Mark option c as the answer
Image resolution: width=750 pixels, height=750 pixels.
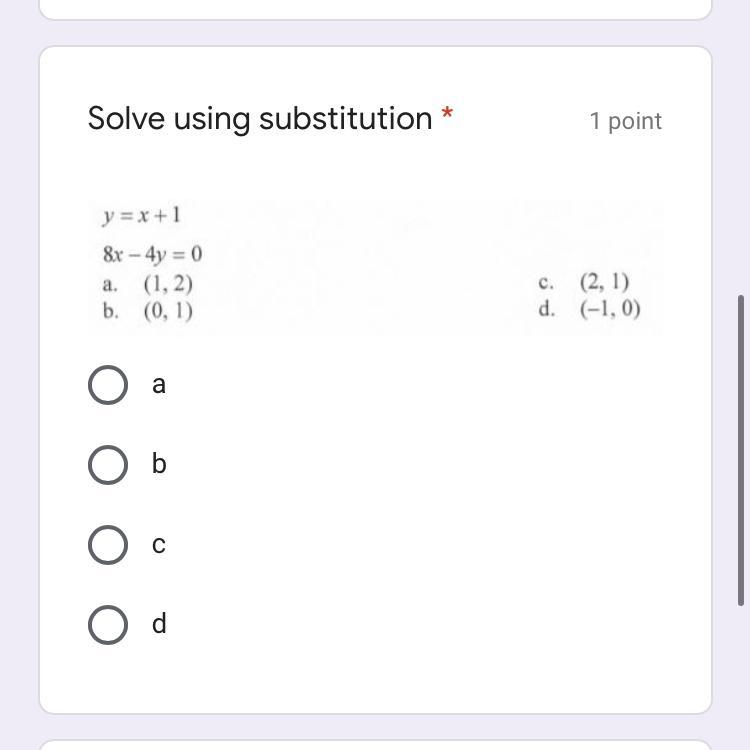tap(108, 545)
